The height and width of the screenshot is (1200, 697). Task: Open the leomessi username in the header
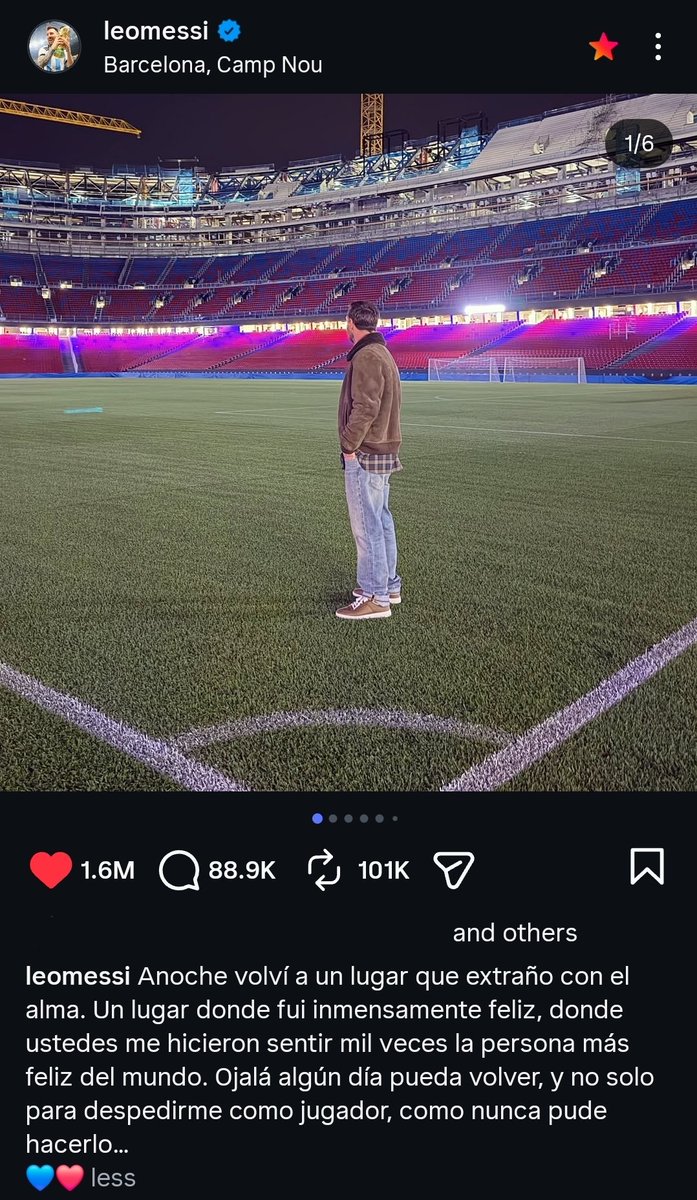(x=155, y=31)
